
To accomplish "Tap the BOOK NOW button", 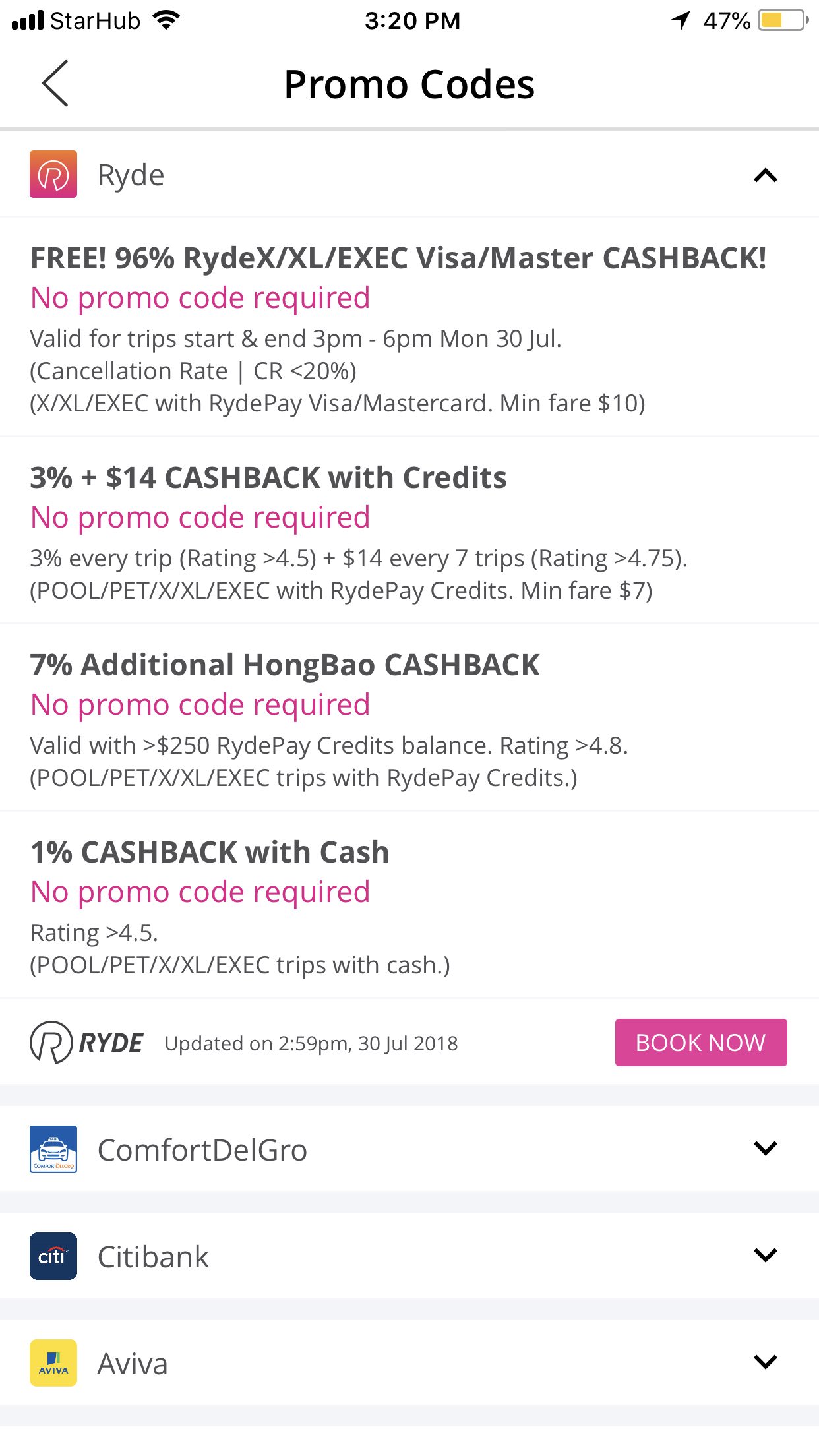I will pyautogui.click(x=701, y=1043).
